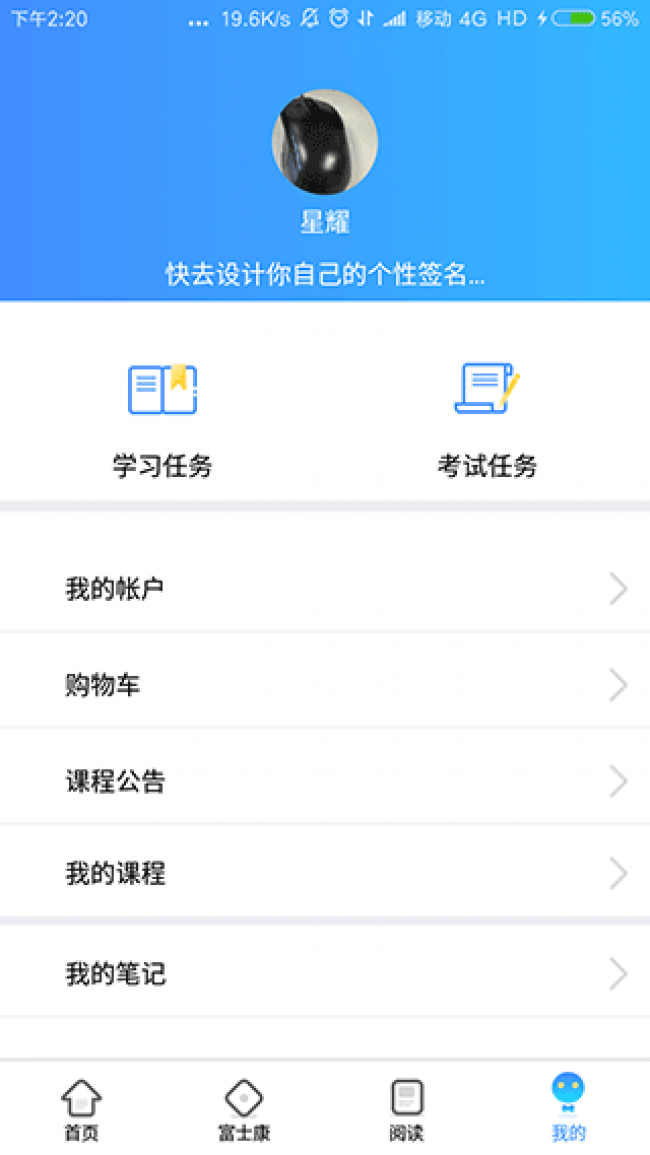Viewport: 650px width, 1155px height.
Task: Switch to the 富士康 tab
Action: click(244, 1109)
